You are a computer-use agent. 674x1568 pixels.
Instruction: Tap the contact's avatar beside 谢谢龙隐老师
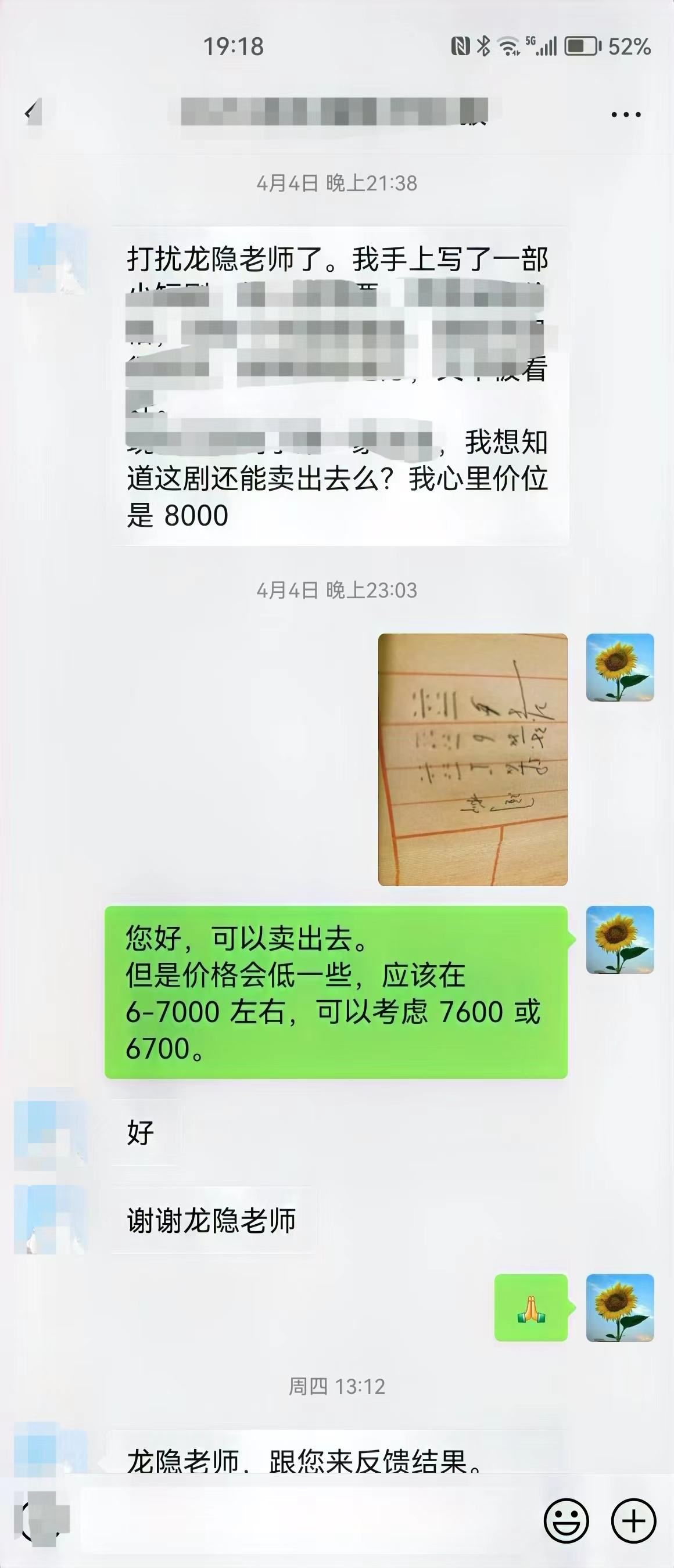51,1220
